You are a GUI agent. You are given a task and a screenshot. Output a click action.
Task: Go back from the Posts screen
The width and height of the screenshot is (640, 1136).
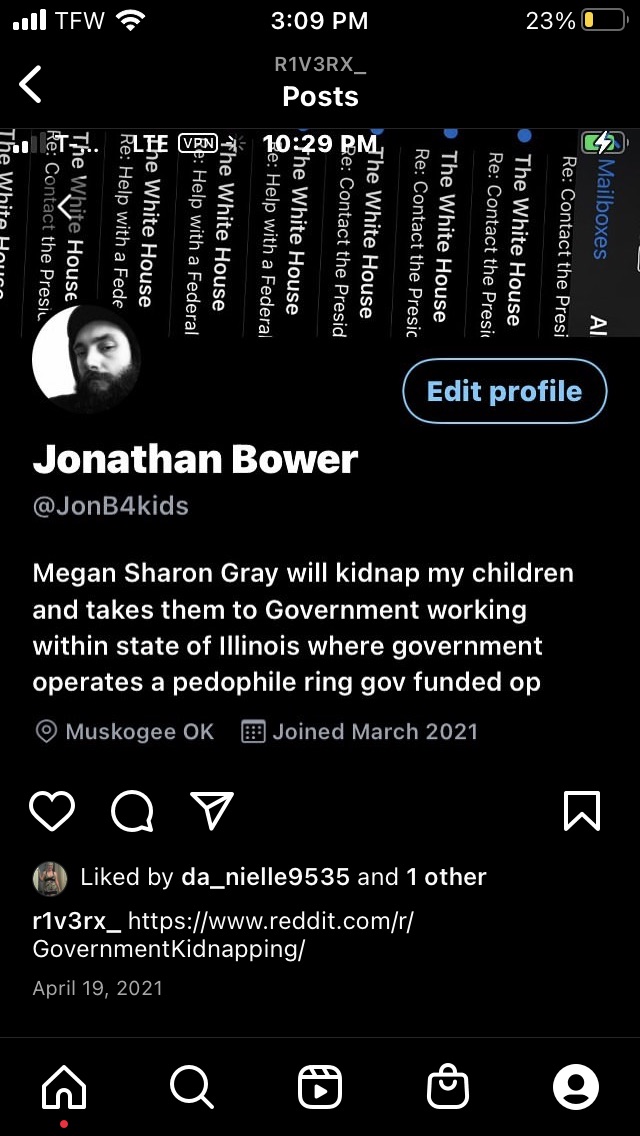pyautogui.click(x=31, y=83)
